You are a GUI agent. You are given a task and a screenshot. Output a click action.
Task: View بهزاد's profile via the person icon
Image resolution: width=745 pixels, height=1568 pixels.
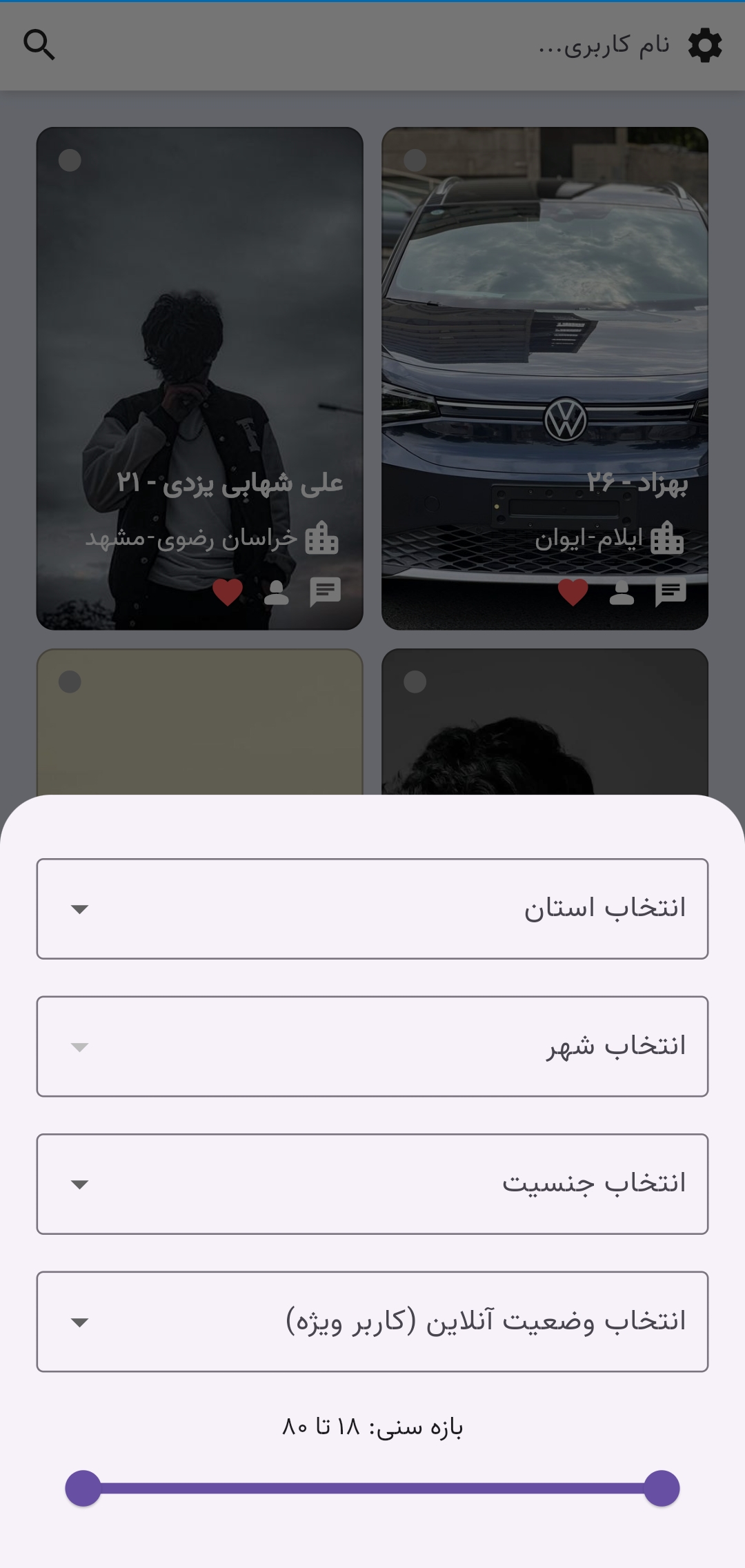tap(622, 592)
